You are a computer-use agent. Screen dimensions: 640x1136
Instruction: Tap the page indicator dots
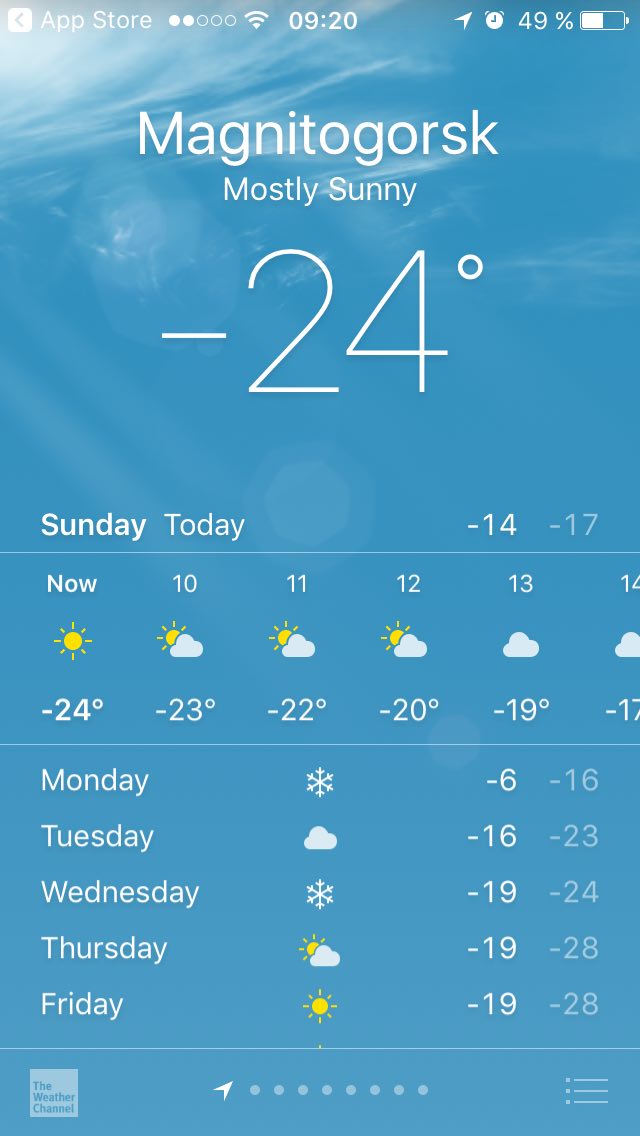point(320,1090)
